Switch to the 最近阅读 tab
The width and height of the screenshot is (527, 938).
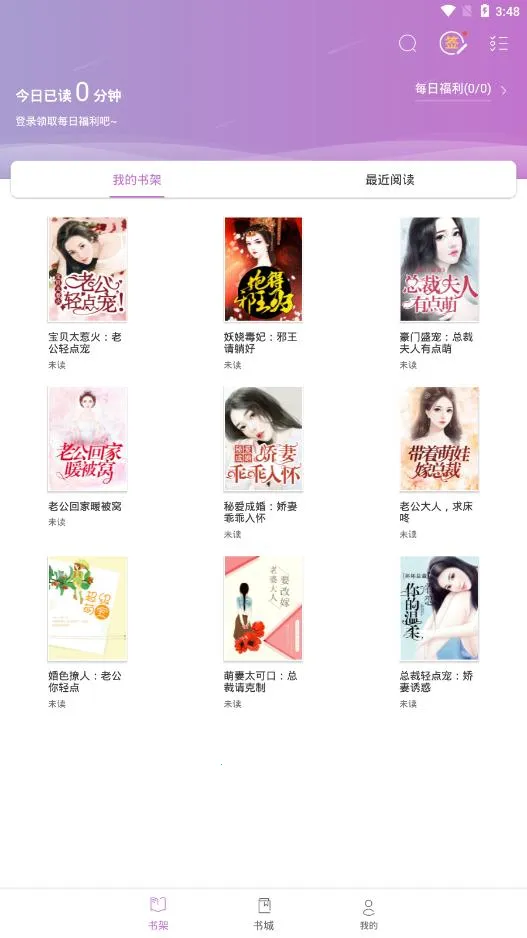point(390,179)
